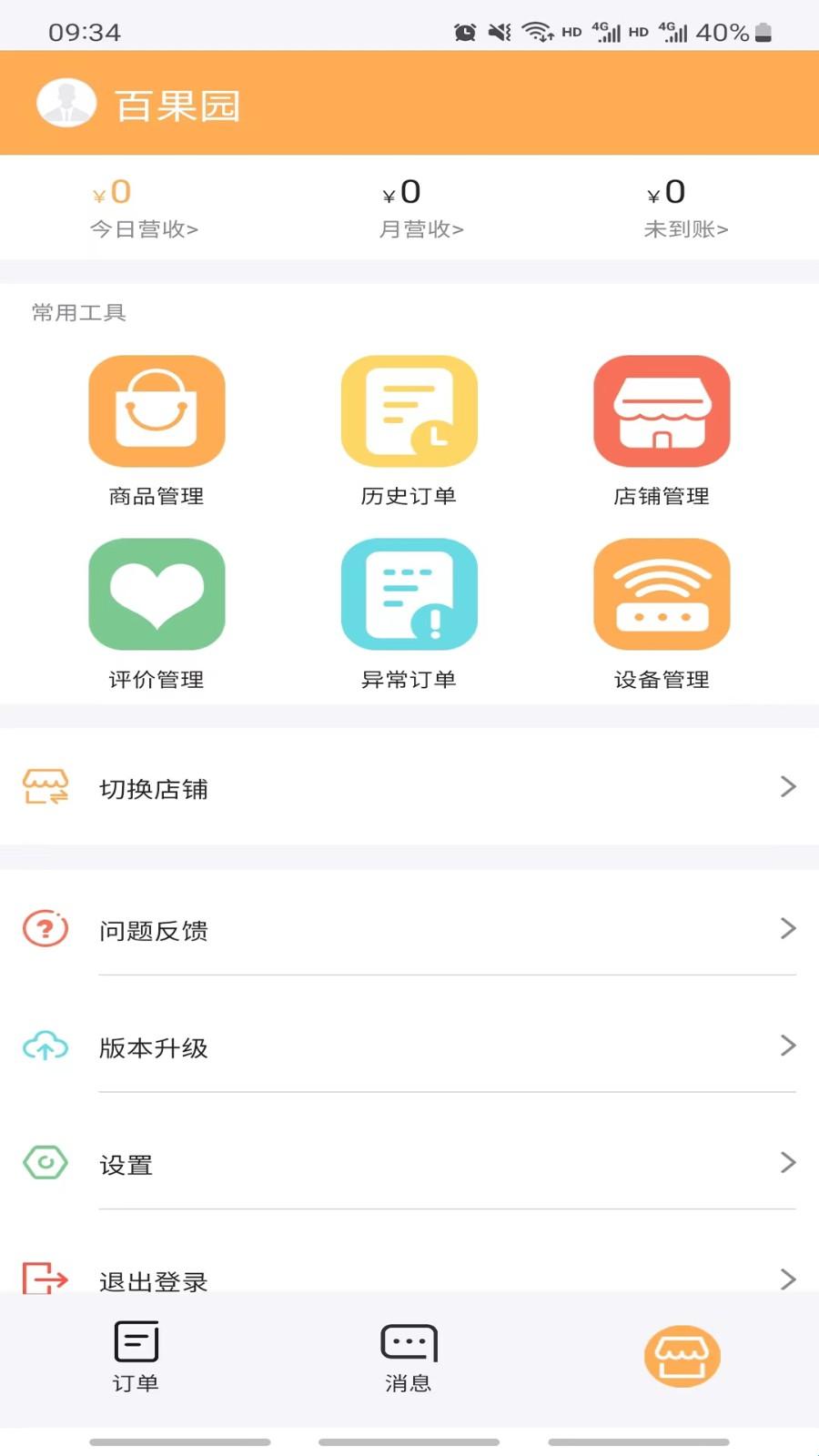Switch to the 消息 tab
819x1456 pixels.
409,1356
